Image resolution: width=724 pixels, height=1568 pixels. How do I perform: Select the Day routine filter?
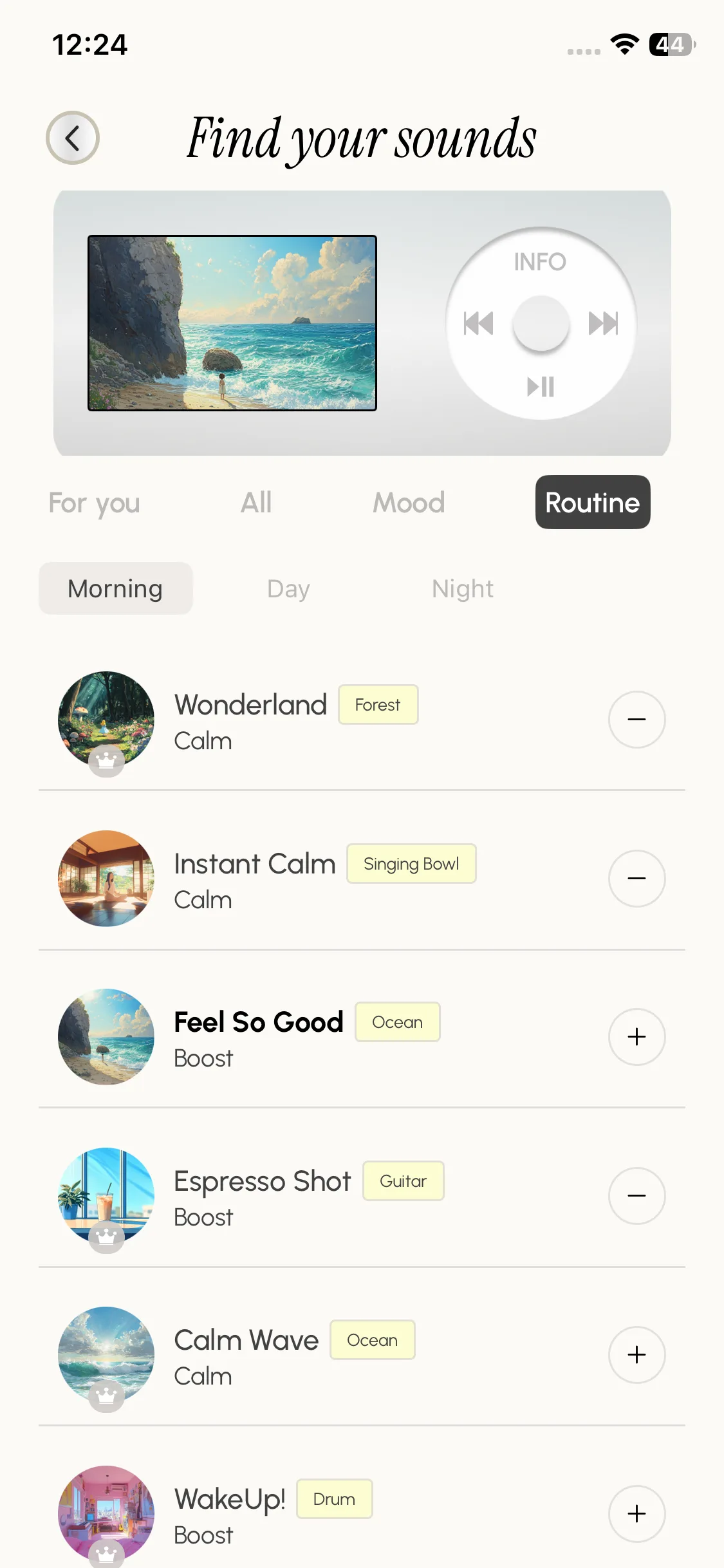point(288,588)
